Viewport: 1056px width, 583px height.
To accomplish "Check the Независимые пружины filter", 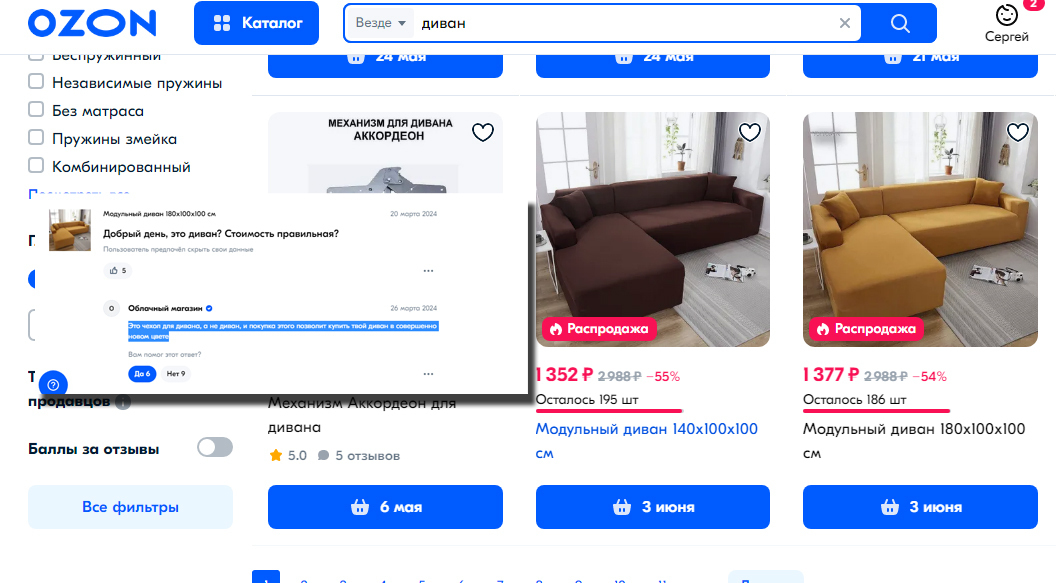I will 36,83.
